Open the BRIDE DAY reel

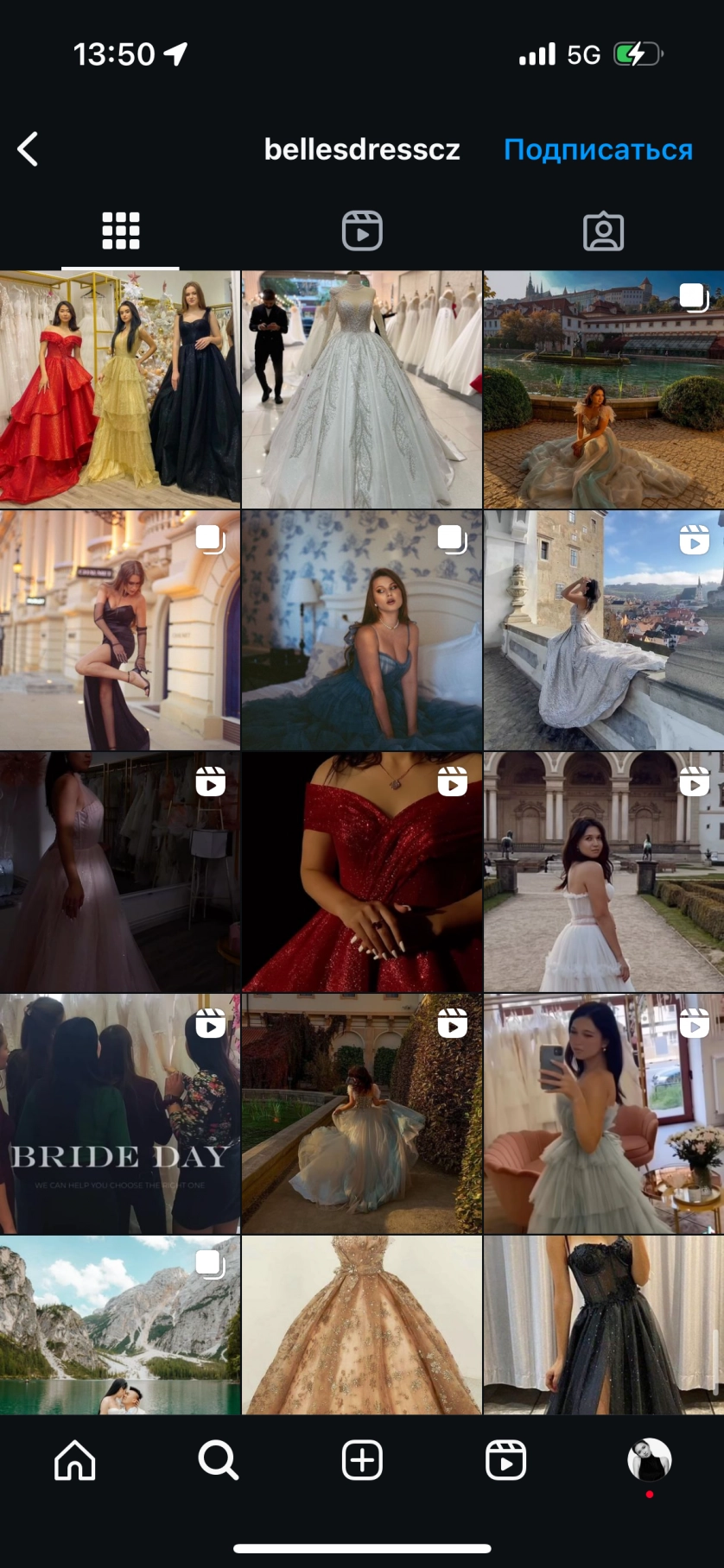point(120,1114)
